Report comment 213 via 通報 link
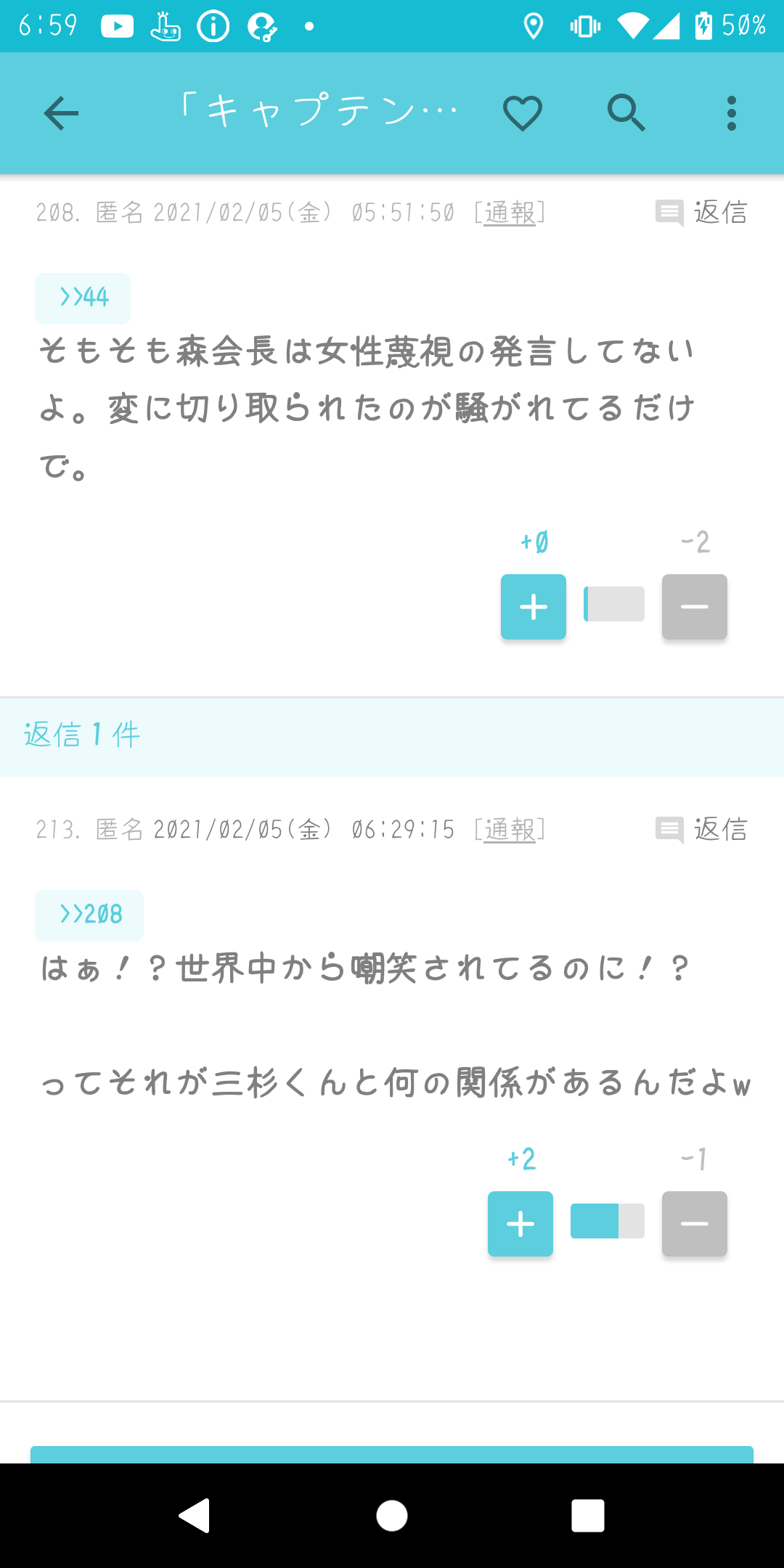 (x=510, y=830)
